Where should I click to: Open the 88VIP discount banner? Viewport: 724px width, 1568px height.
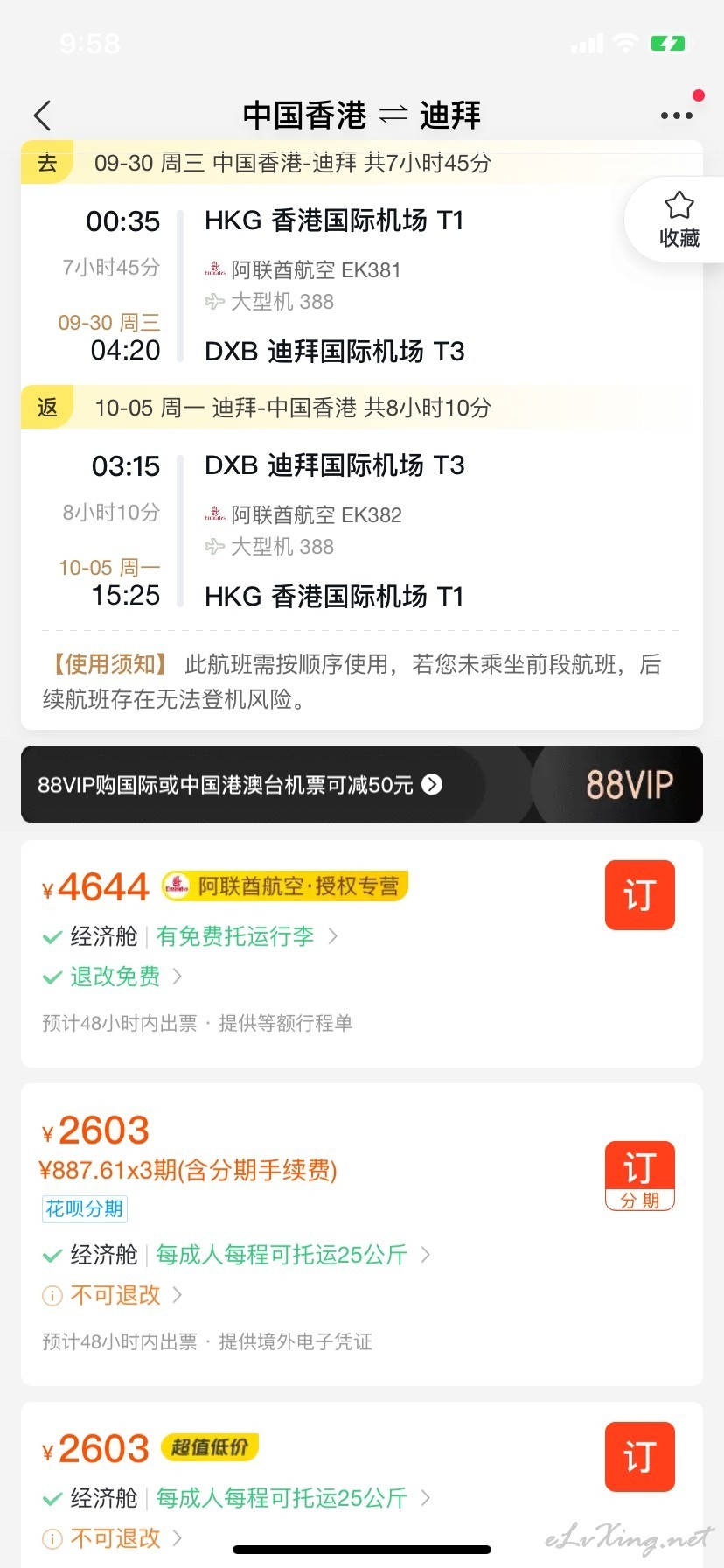point(362,784)
